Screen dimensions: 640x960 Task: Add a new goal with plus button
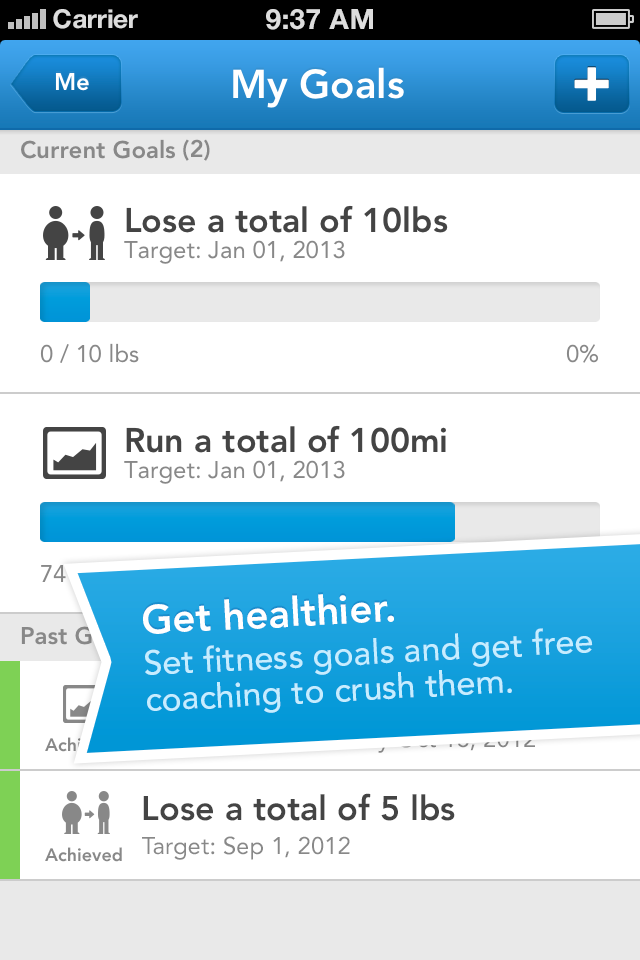tap(590, 84)
